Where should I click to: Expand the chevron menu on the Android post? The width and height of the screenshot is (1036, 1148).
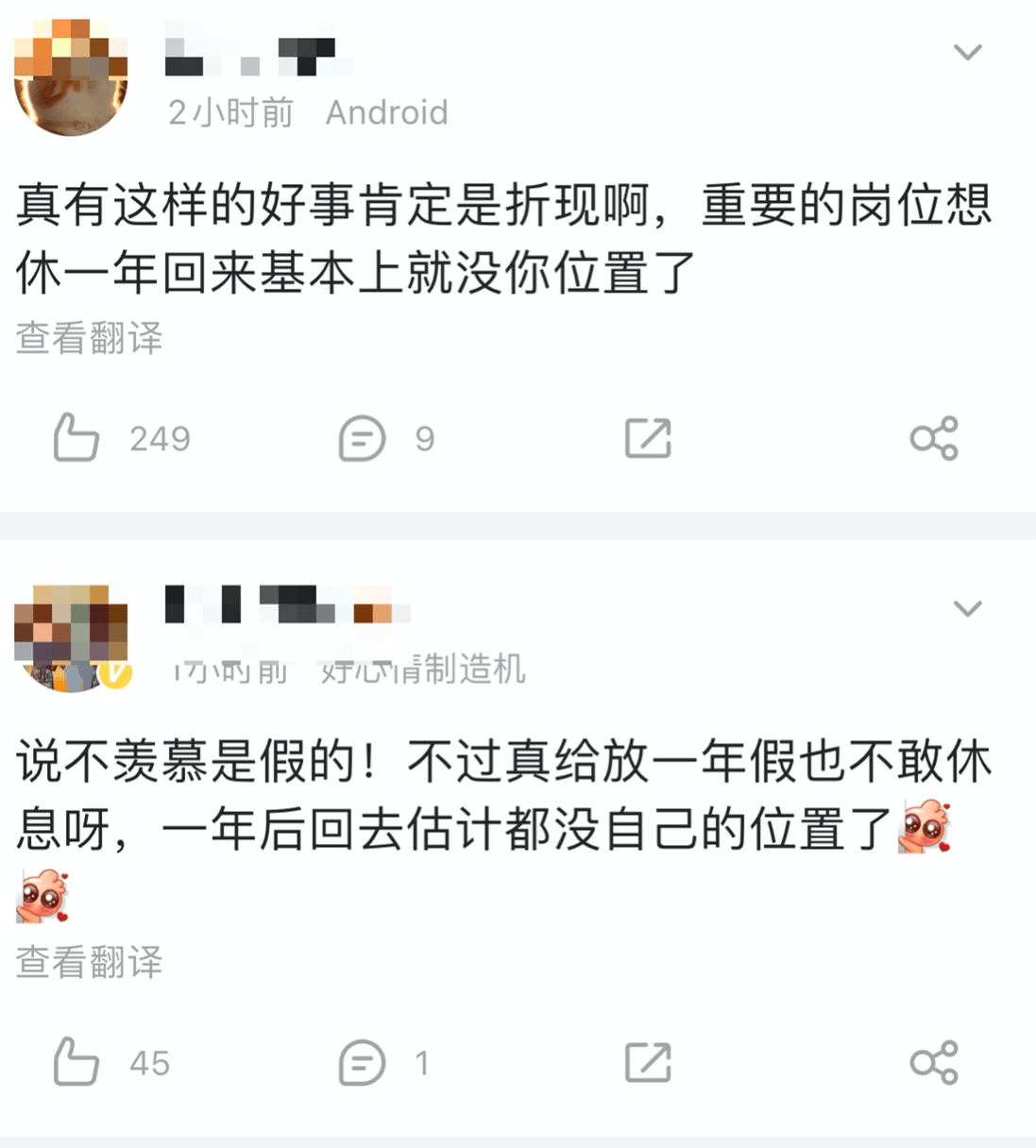(968, 52)
